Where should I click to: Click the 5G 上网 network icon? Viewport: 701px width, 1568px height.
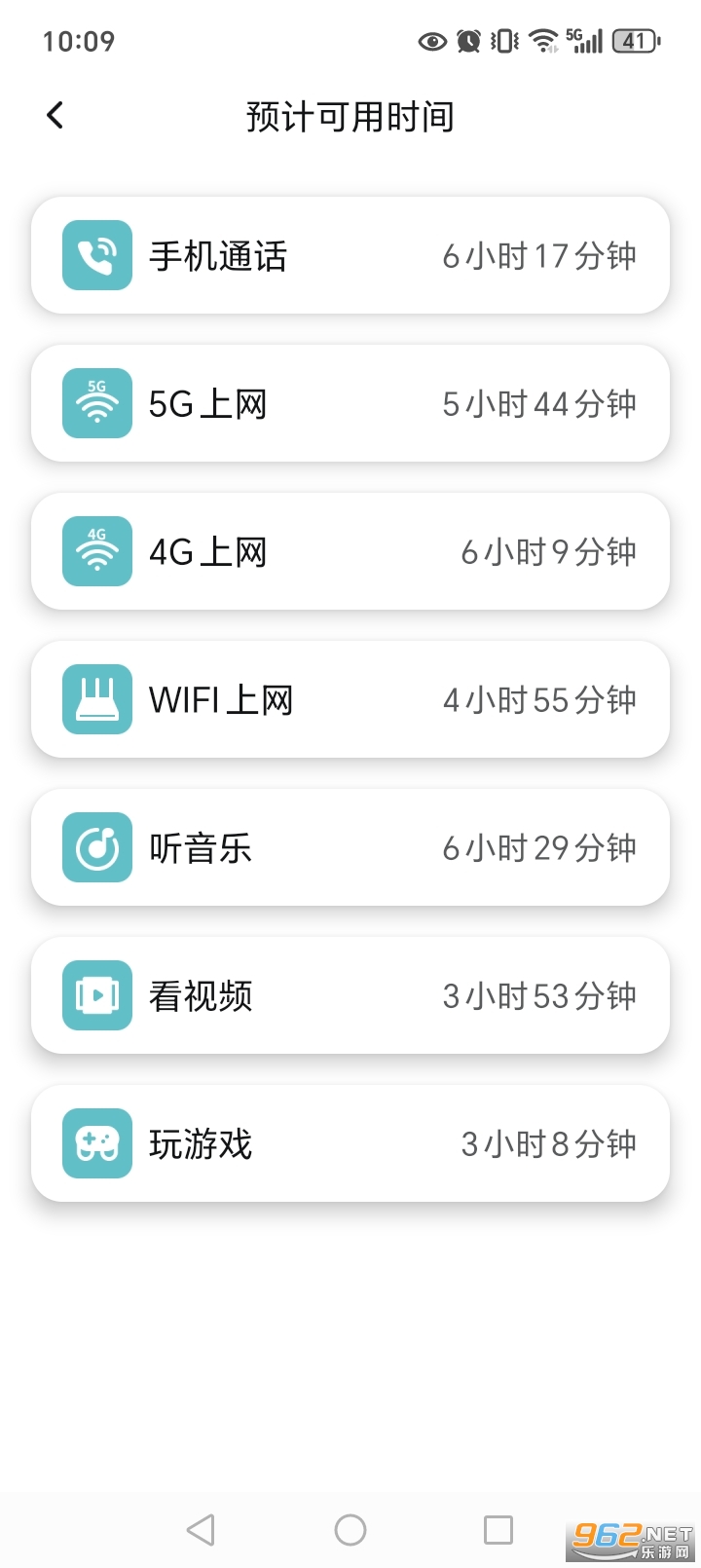[x=96, y=403]
